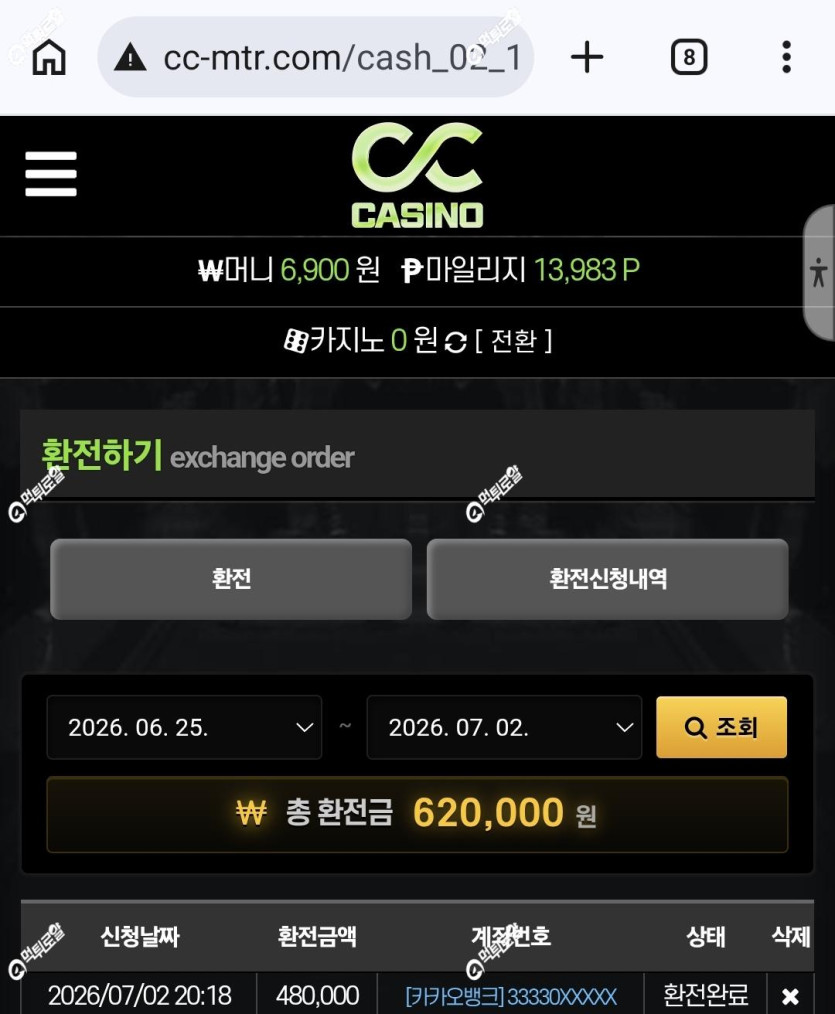The image size is (835, 1014).
Task: Open the accessibility side handle
Action: [819, 272]
